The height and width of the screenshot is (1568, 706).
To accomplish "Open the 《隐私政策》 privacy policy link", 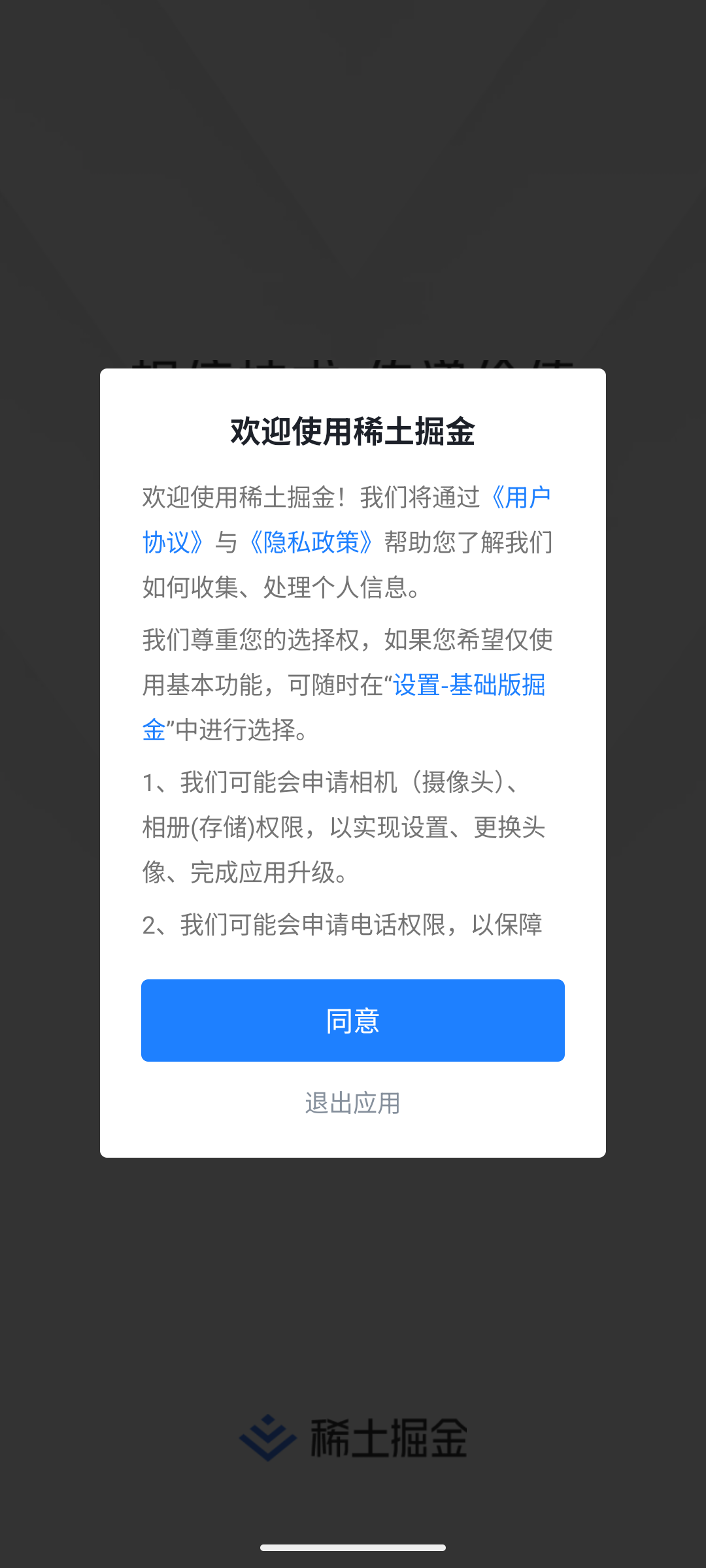I will point(311,542).
